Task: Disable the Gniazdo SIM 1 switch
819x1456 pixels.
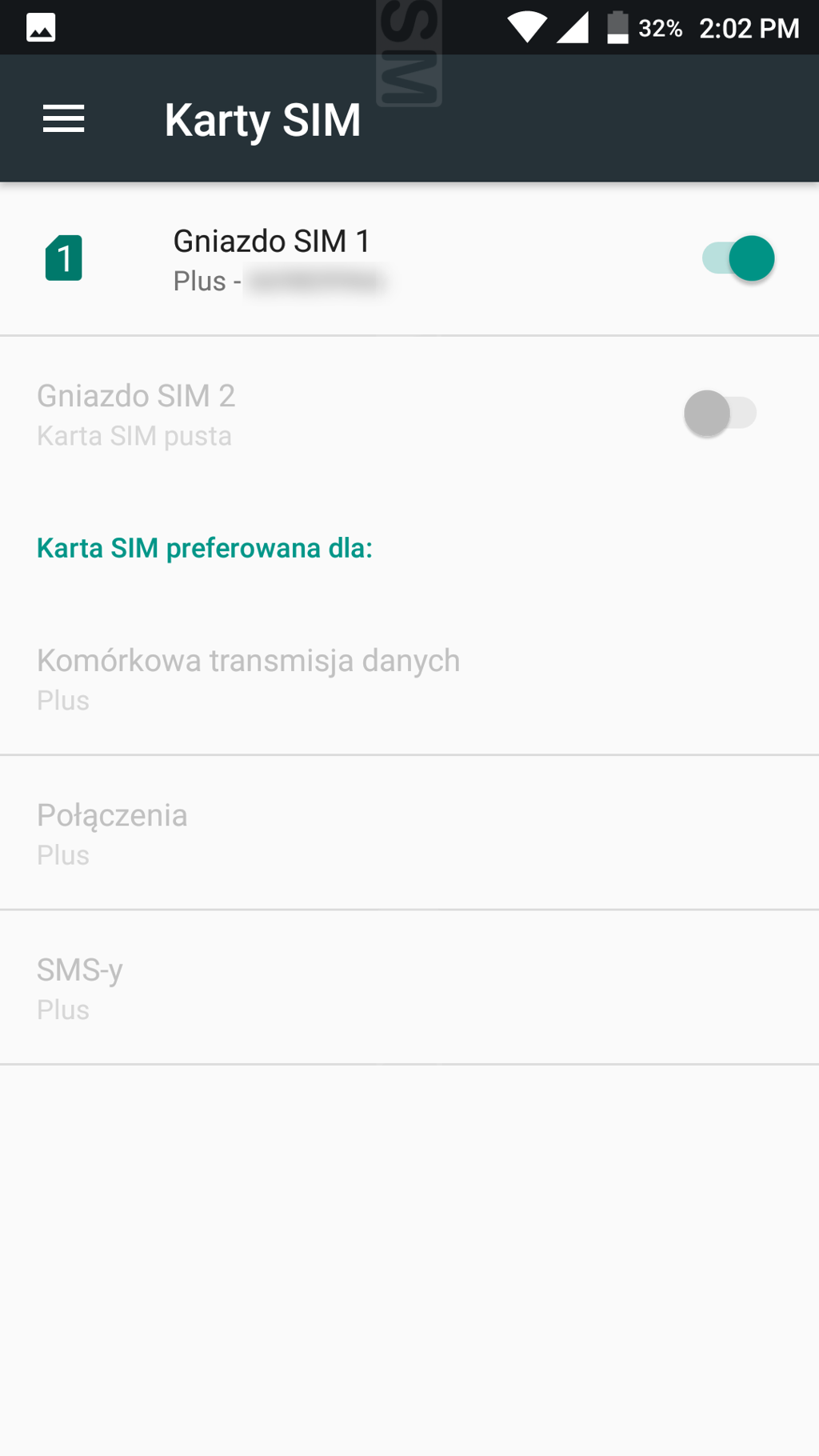Action: point(737,258)
